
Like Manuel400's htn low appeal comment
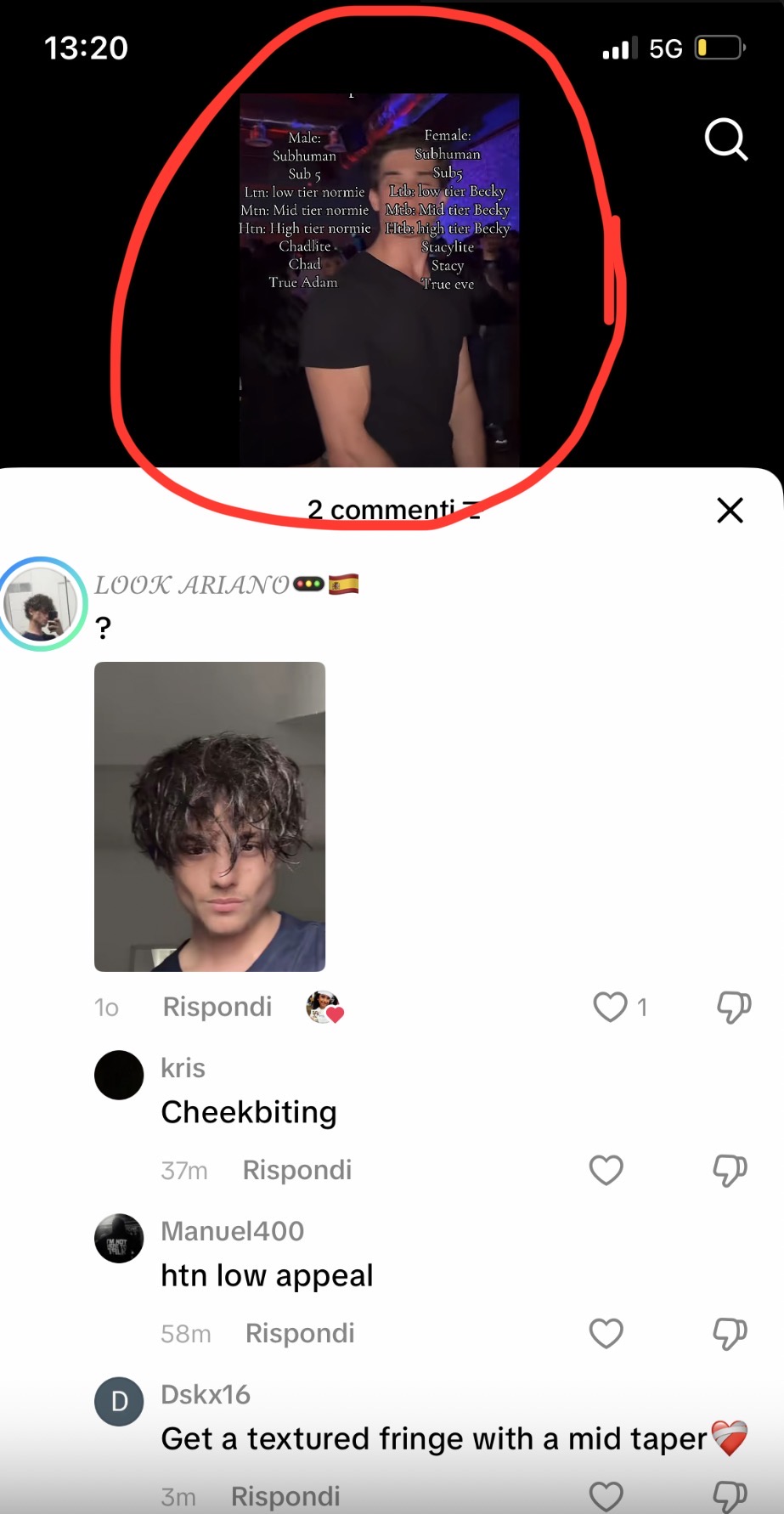tap(606, 1333)
